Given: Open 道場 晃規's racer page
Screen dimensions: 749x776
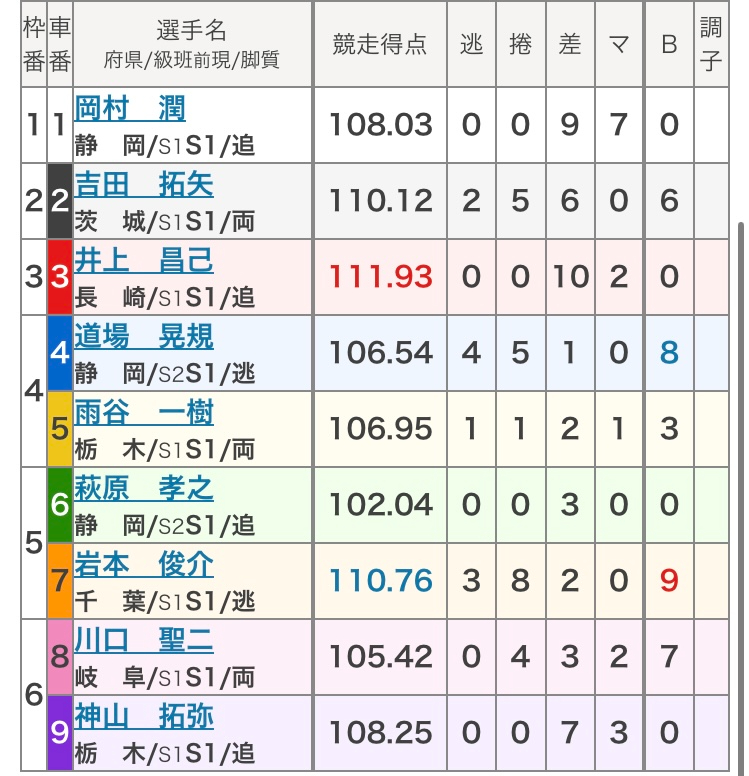Looking at the screenshot, I should 143,337.
